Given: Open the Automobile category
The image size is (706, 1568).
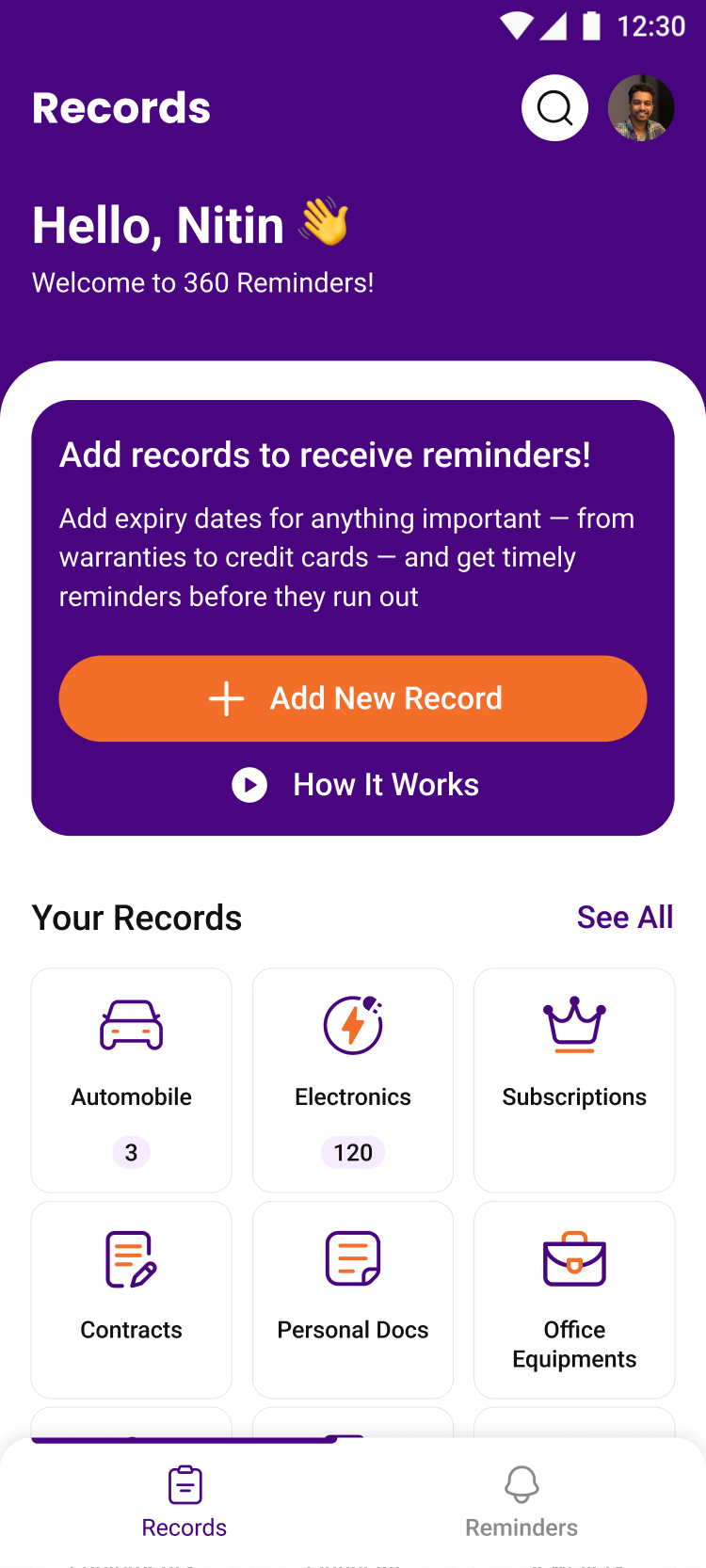Looking at the screenshot, I should [132, 1080].
